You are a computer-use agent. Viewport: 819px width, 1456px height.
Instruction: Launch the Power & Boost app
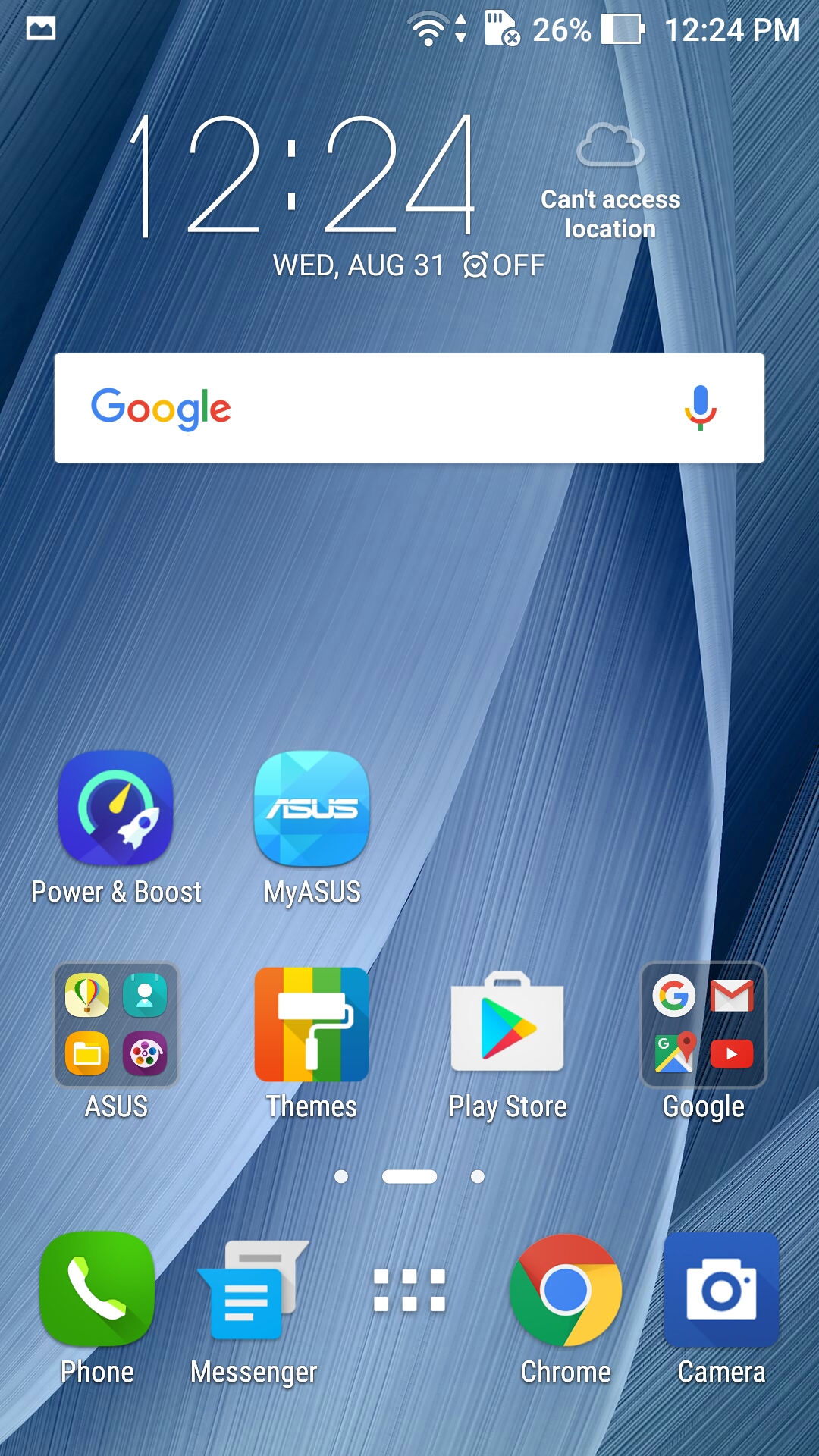(116, 809)
